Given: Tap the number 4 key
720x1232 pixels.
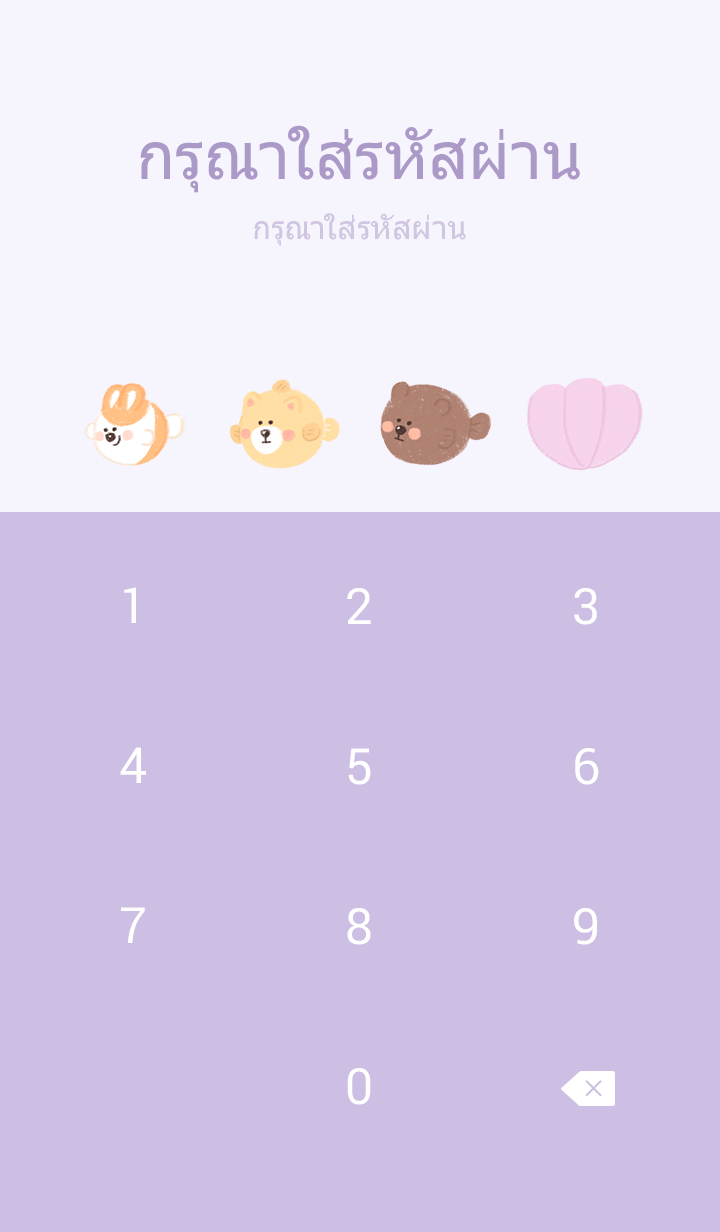Looking at the screenshot, I should (132, 767).
